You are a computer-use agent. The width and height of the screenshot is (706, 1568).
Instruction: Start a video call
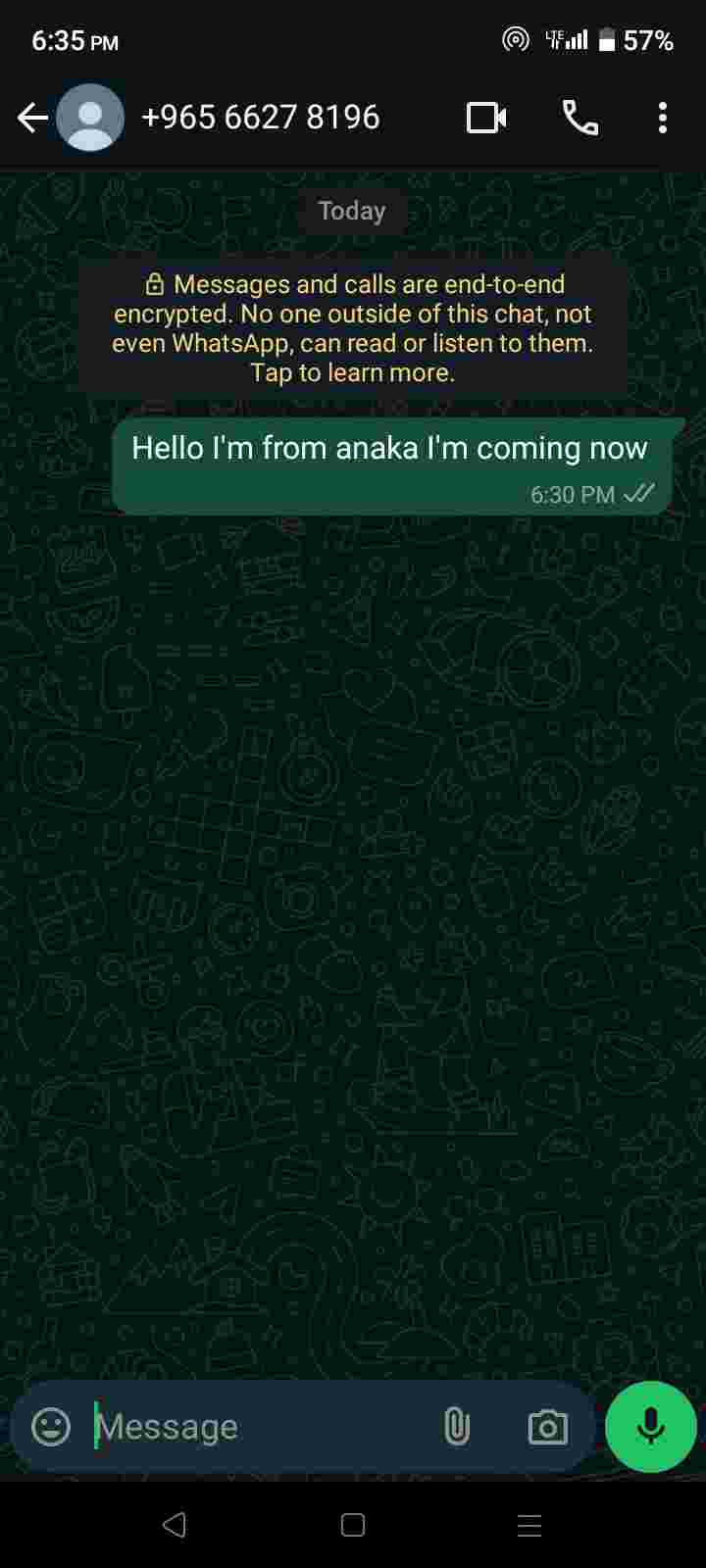click(x=486, y=119)
